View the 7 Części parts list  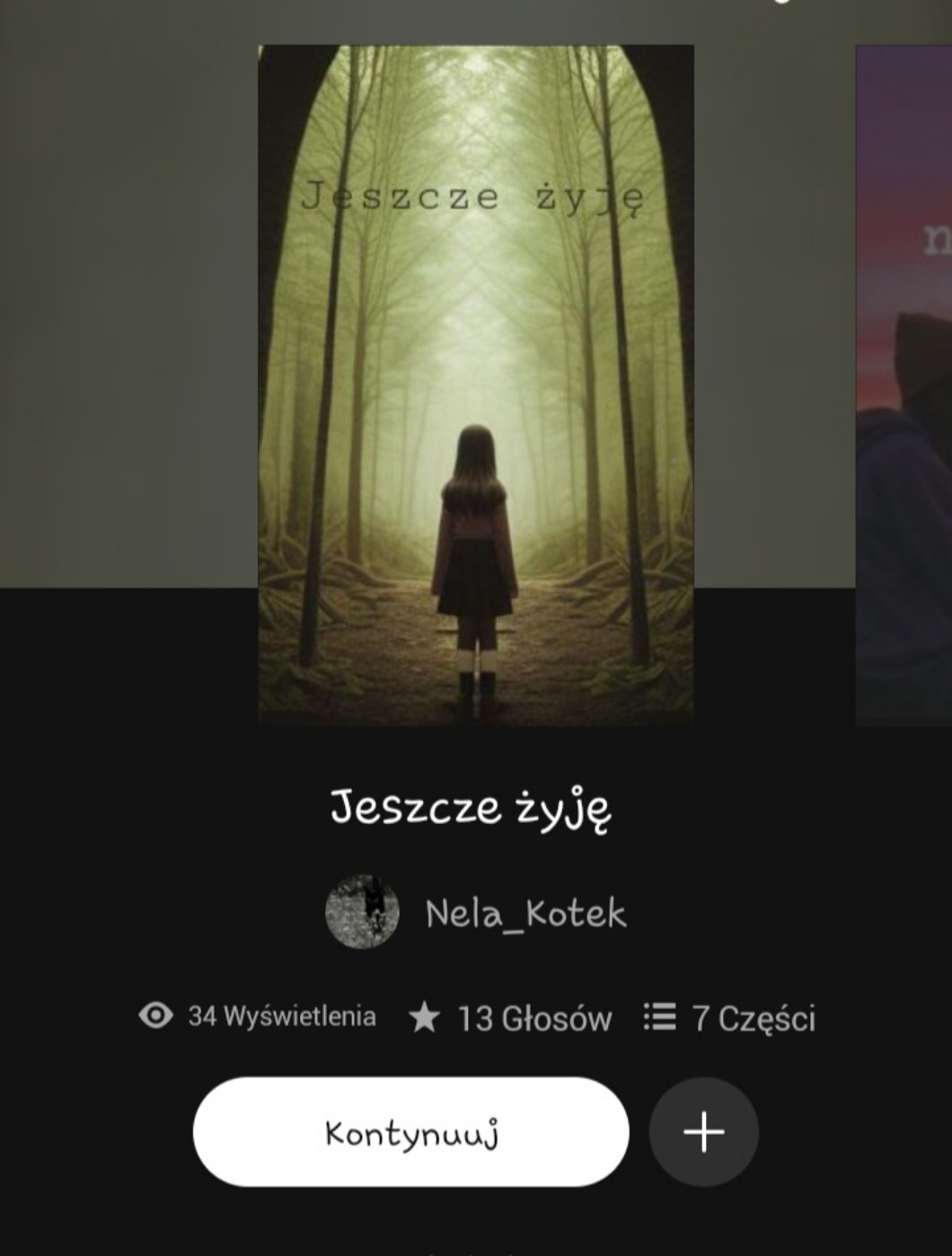pos(729,1018)
